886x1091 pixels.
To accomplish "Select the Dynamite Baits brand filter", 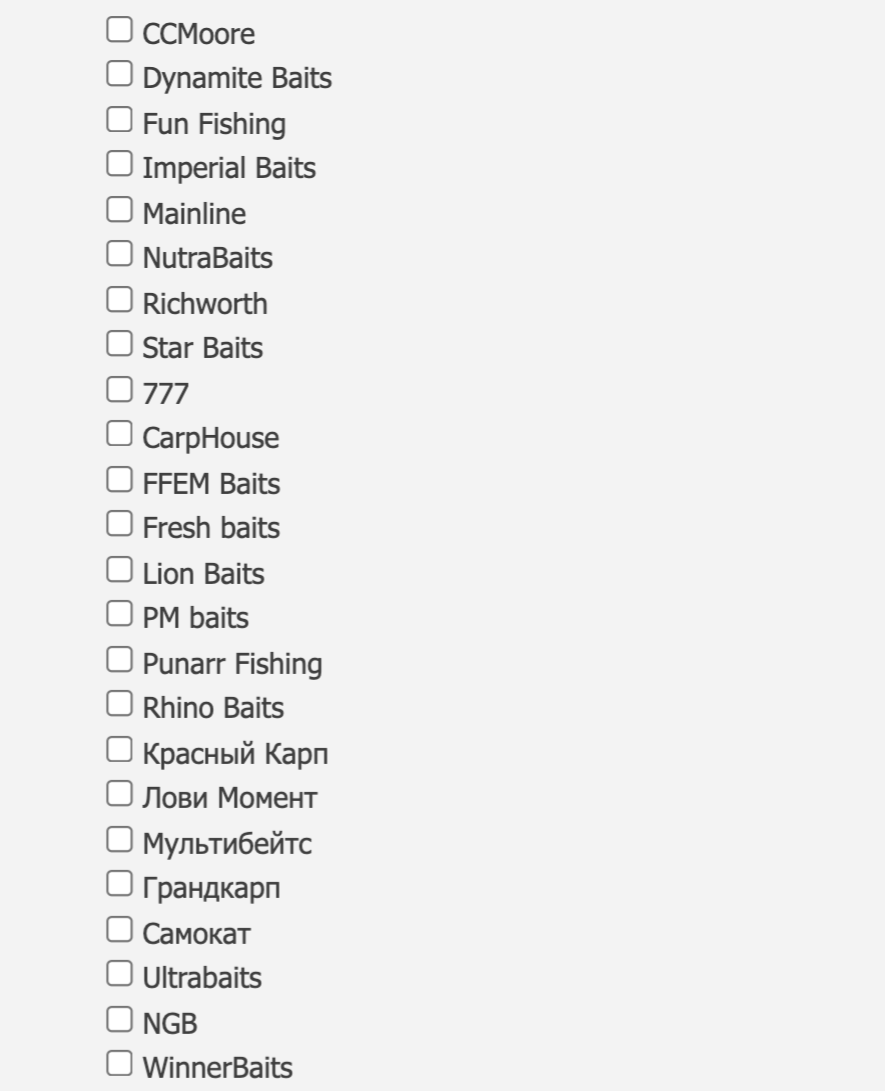I will [119, 75].
